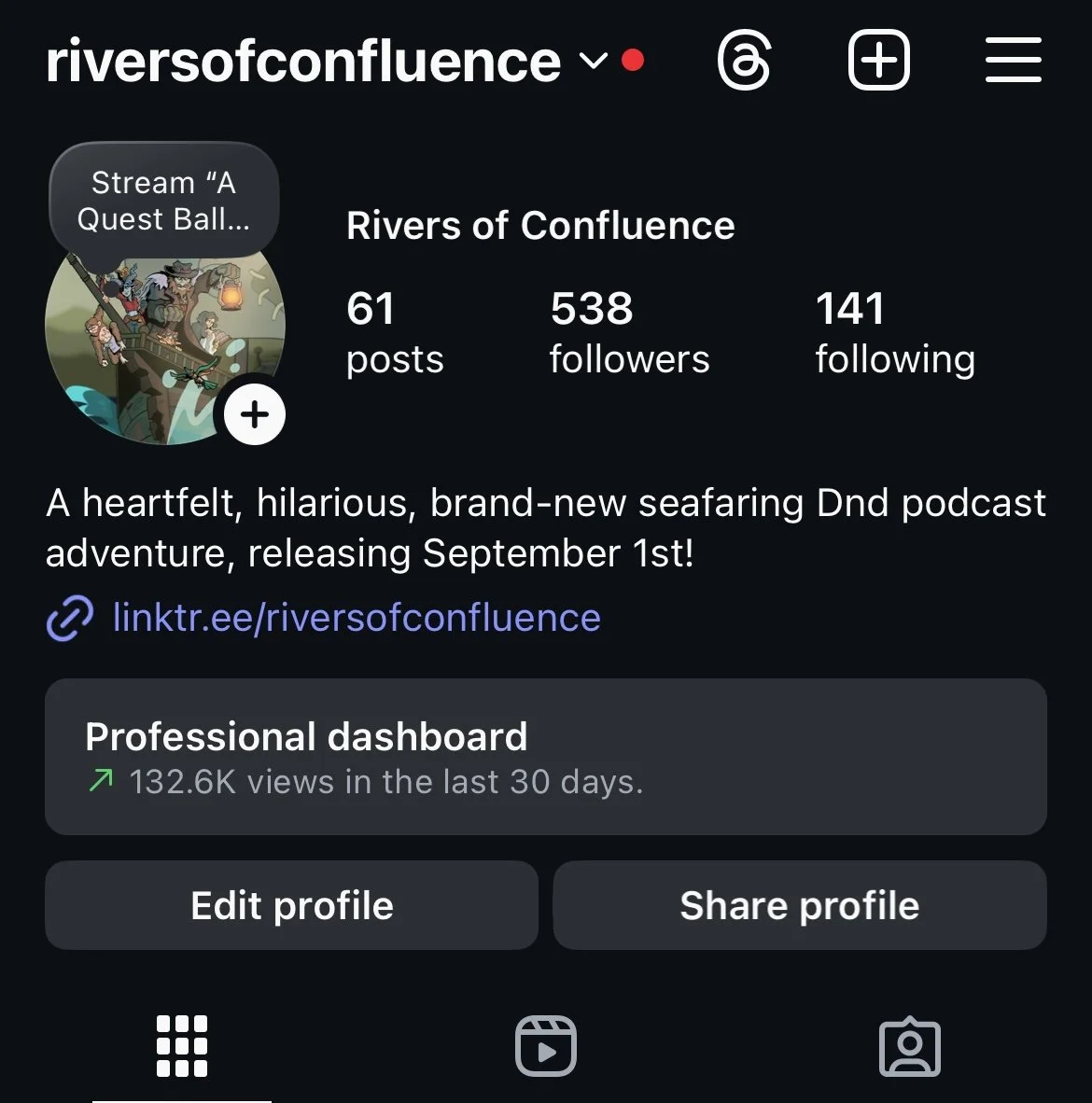The image size is (1092, 1103).
Task: Tap Share profile
Action: click(799, 905)
